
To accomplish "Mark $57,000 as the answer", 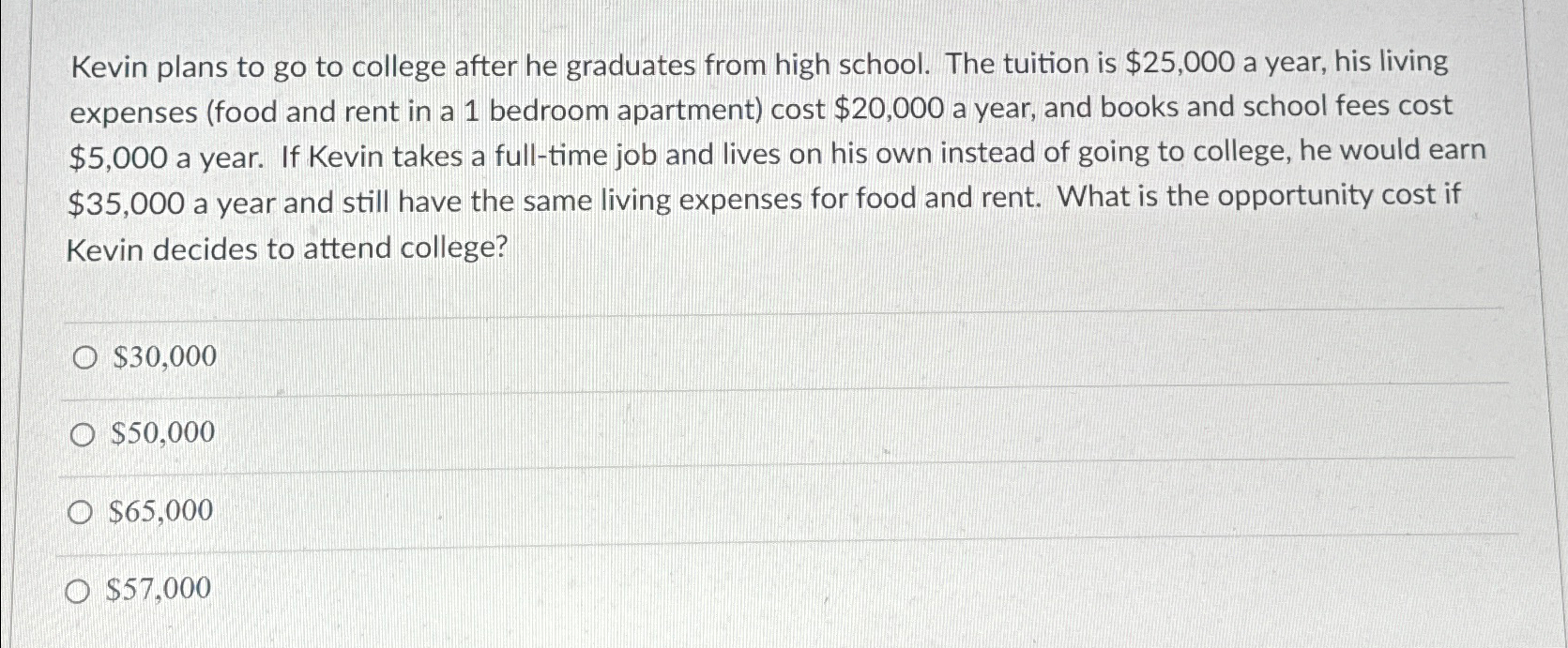I will 80,591.
